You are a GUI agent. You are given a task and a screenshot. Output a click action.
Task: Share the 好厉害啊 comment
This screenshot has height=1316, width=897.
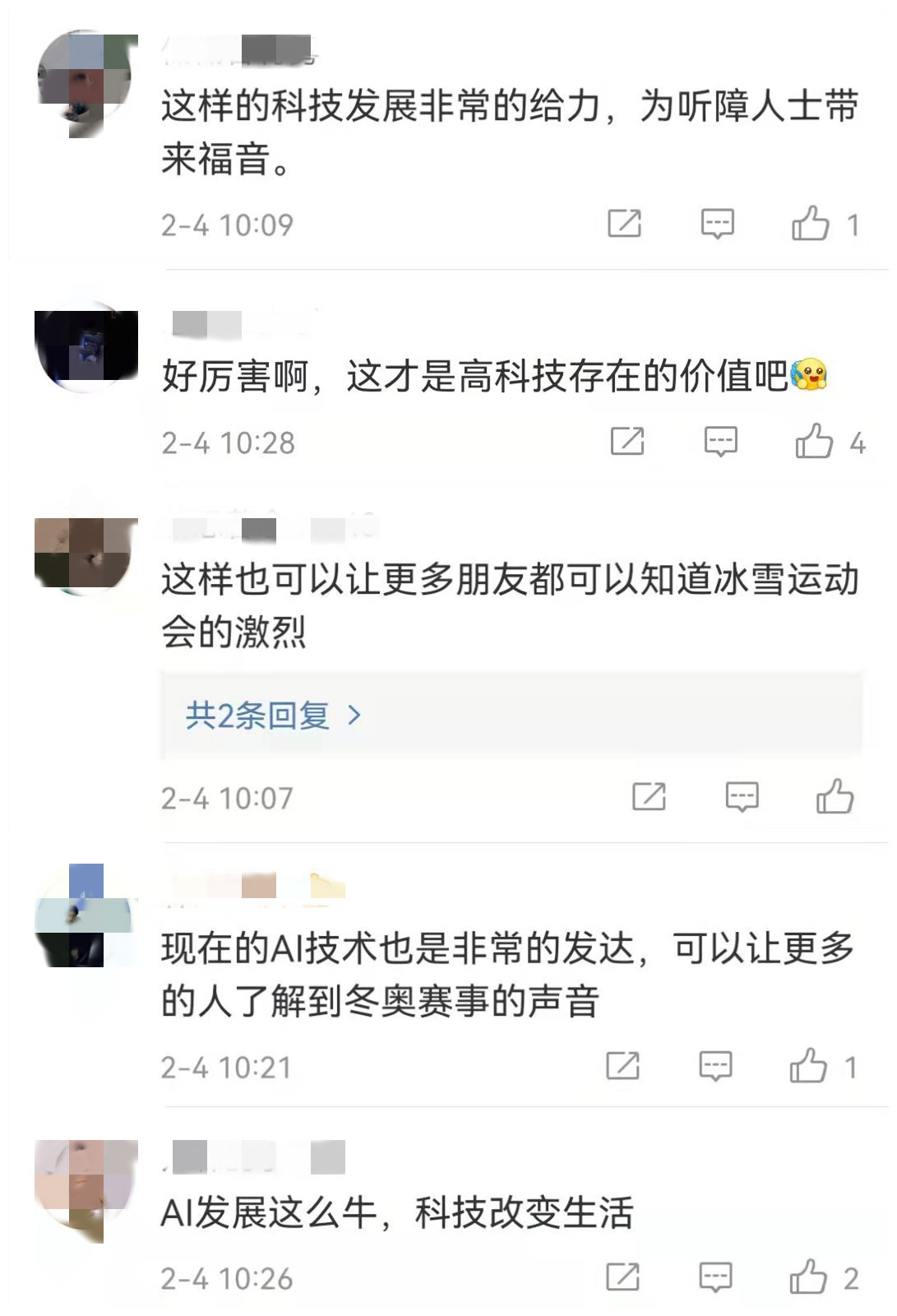click(627, 442)
